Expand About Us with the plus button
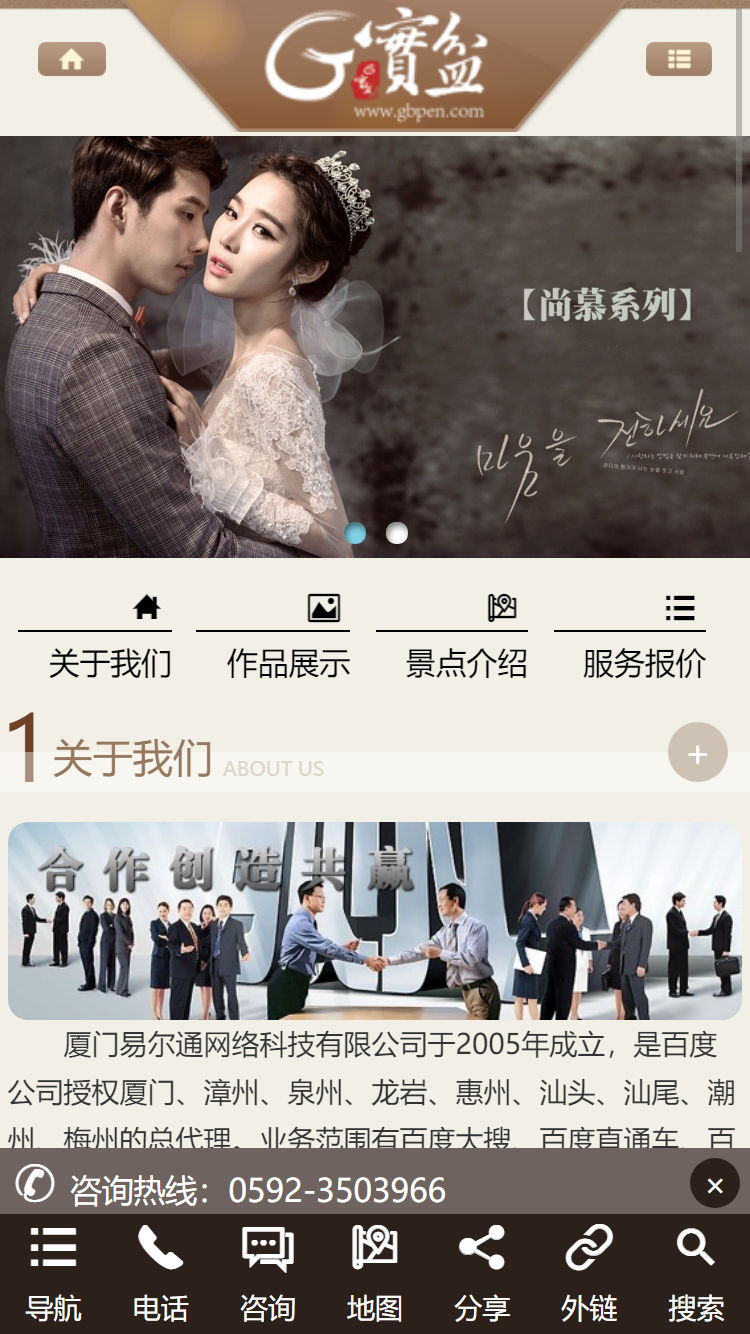 point(697,752)
